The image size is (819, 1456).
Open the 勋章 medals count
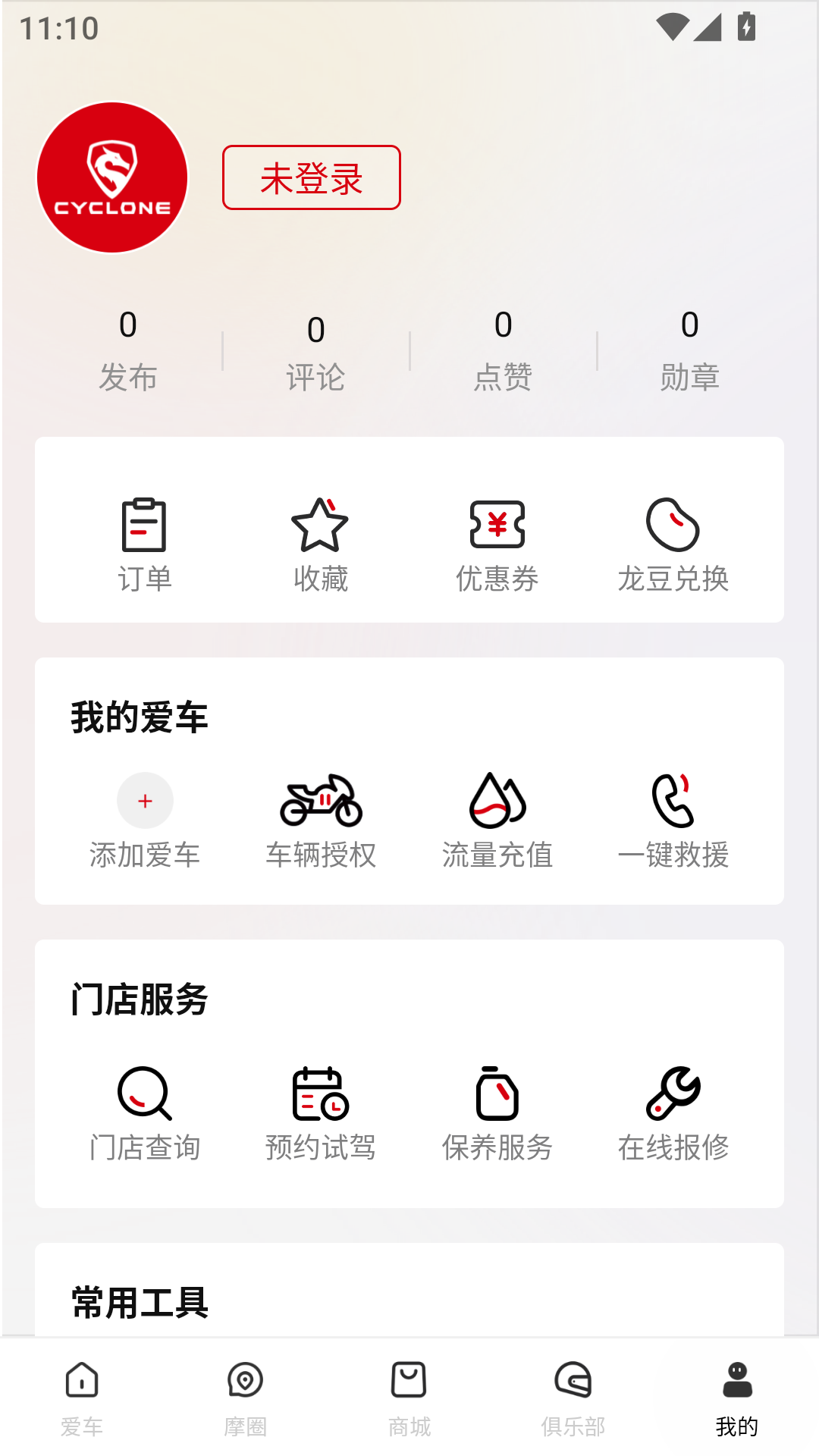(x=689, y=349)
